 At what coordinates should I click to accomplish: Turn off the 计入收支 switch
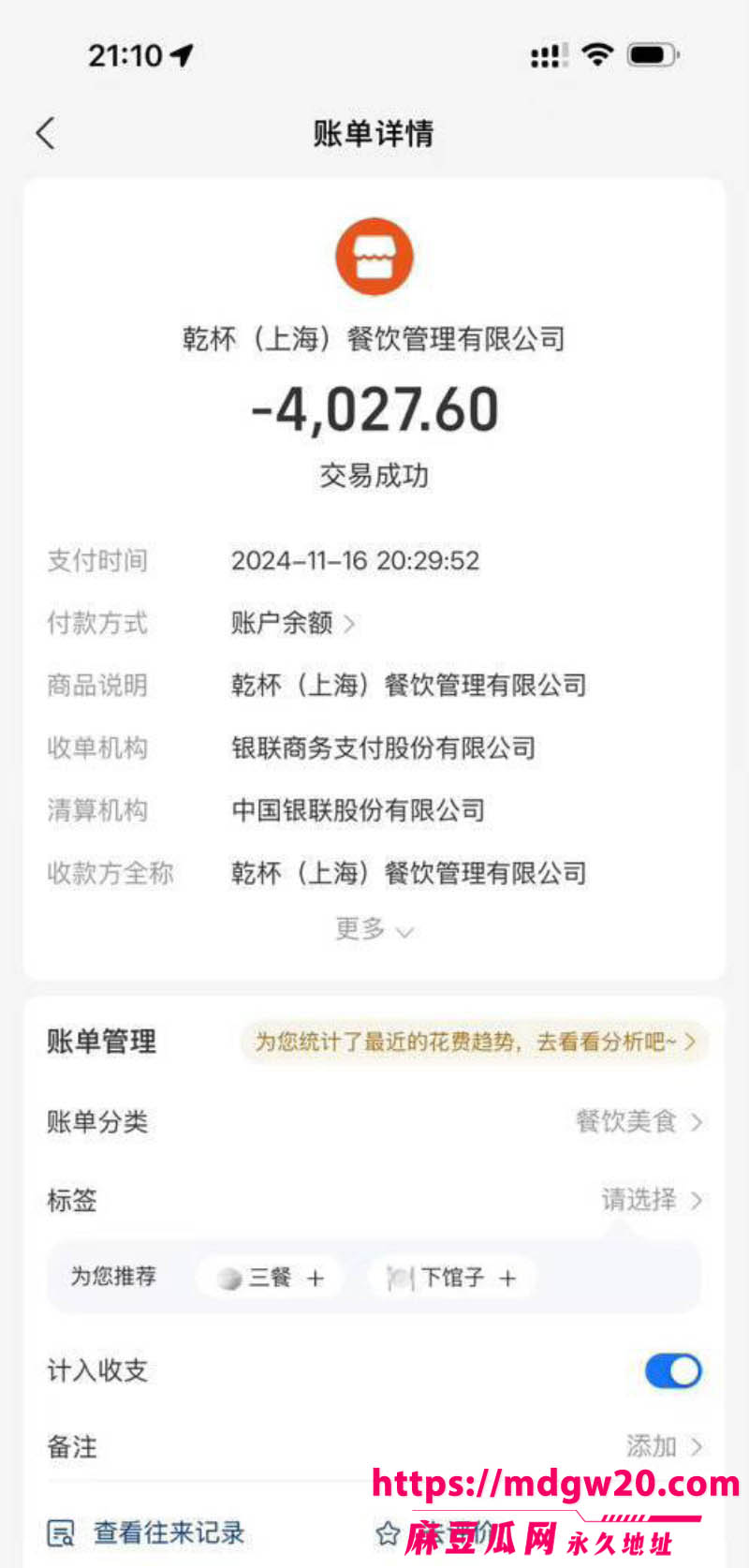pos(673,1371)
